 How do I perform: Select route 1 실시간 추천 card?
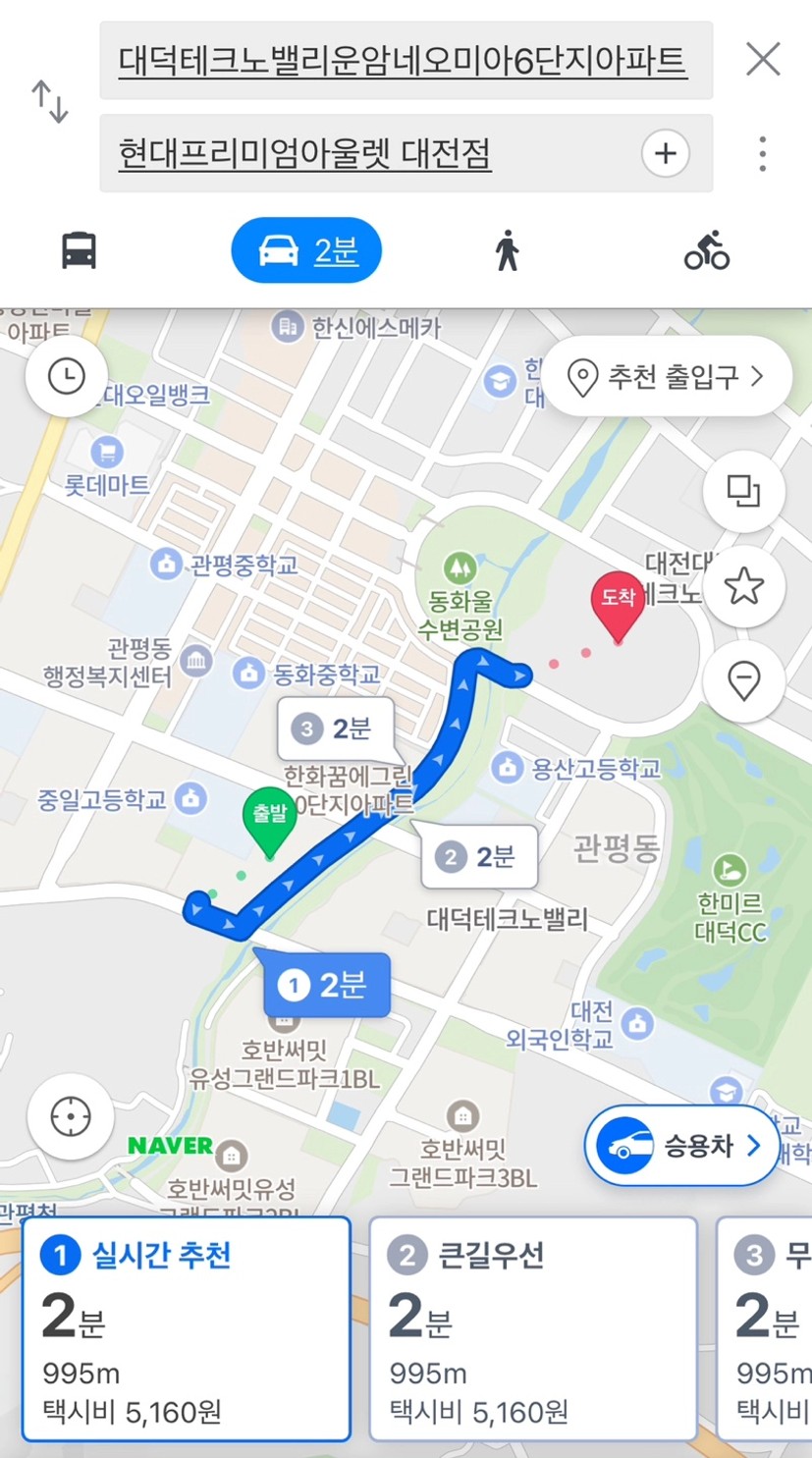187,1329
